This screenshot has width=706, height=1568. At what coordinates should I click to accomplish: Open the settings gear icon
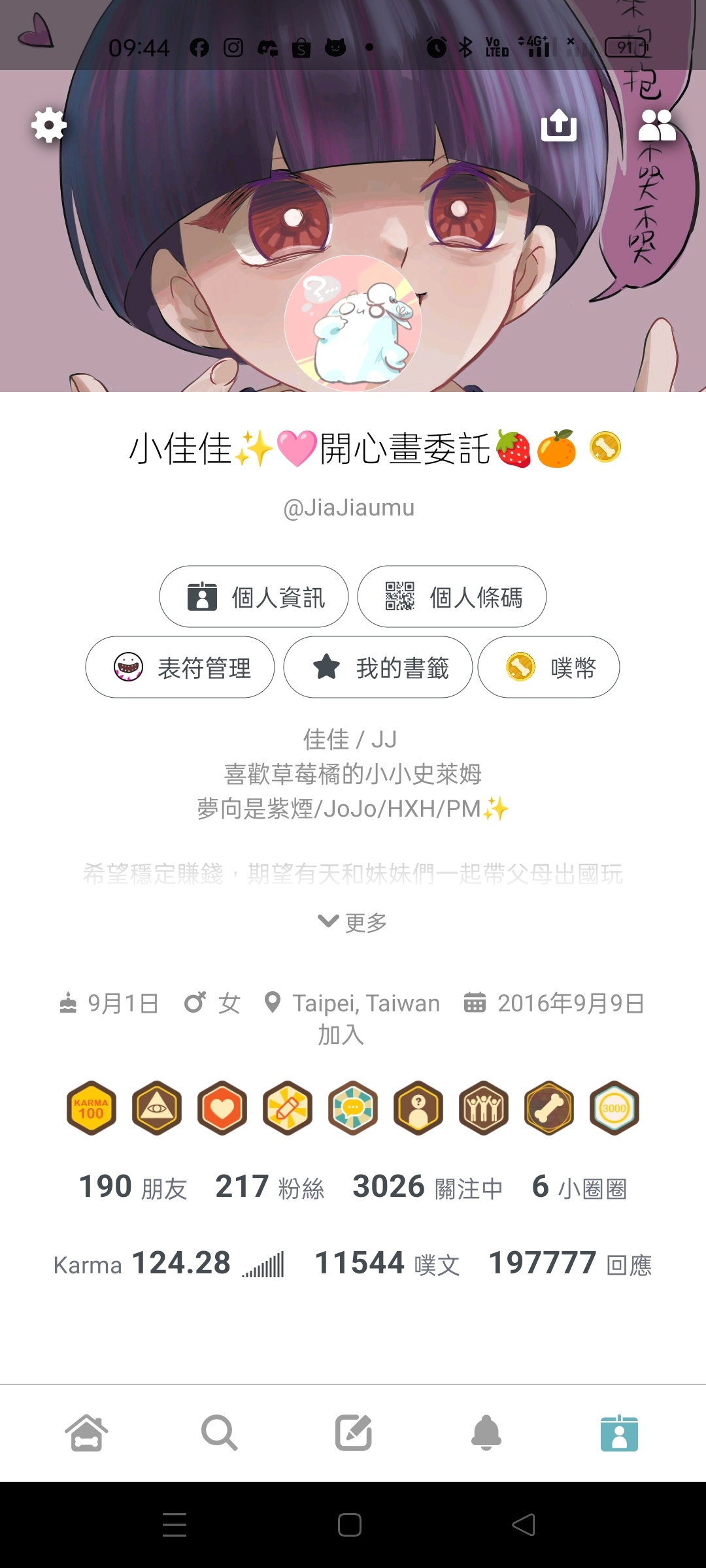pyautogui.click(x=49, y=125)
